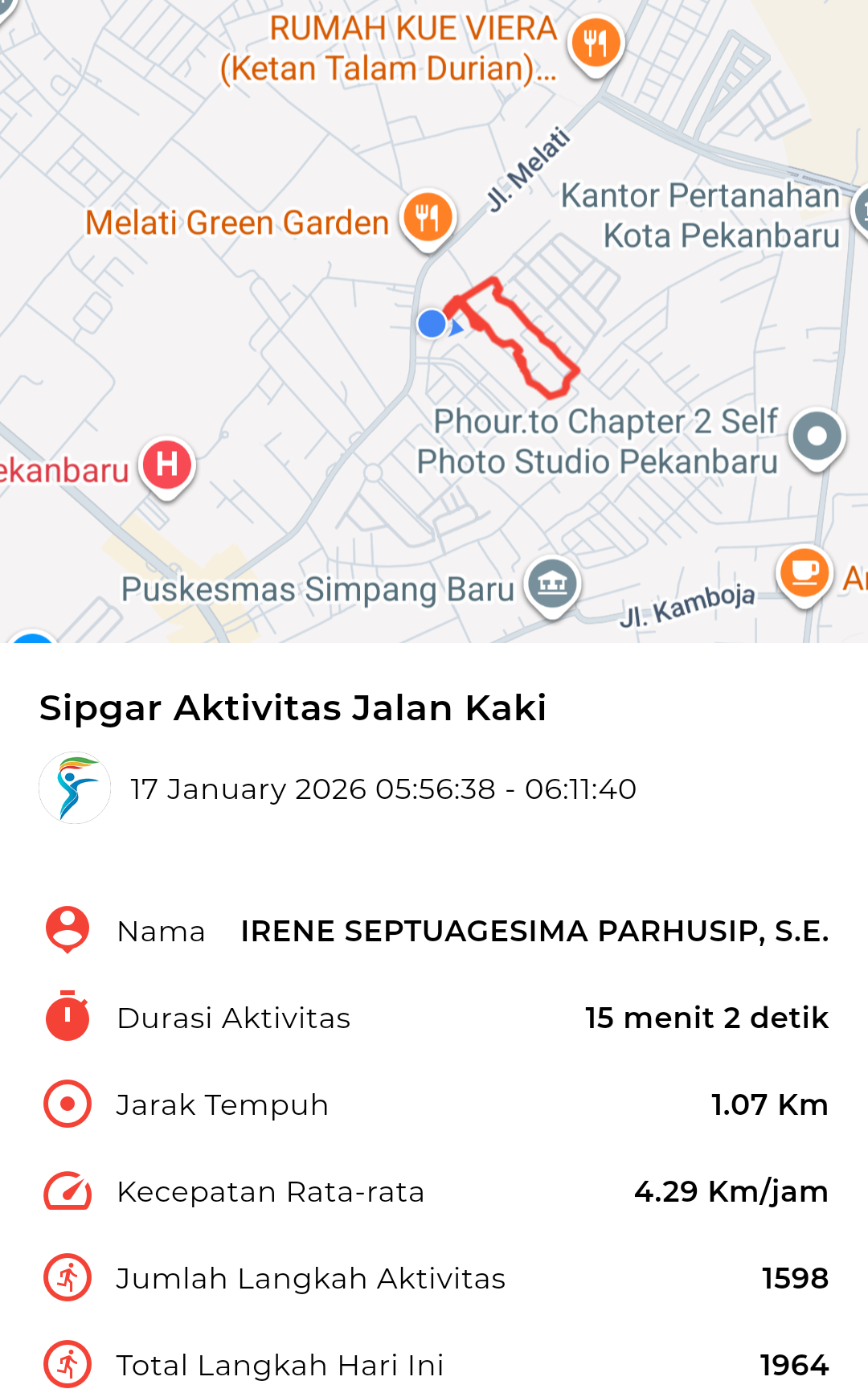This screenshot has height=1389, width=868.
Task: Select the Rumah Kue Viera restaurant marker
Action: tap(596, 43)
